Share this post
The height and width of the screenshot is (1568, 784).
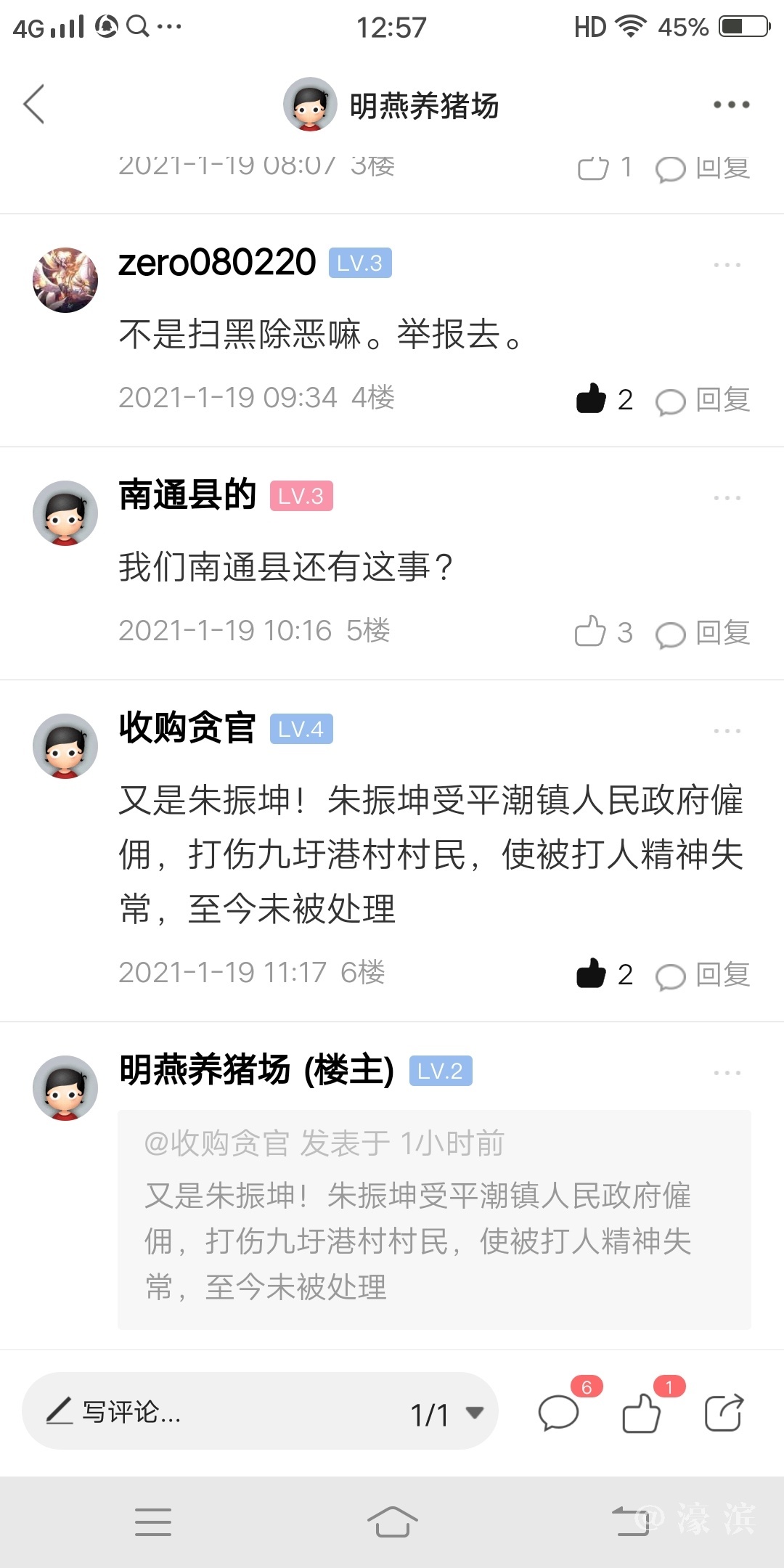pyautogui.click(x=724, y=1413)
